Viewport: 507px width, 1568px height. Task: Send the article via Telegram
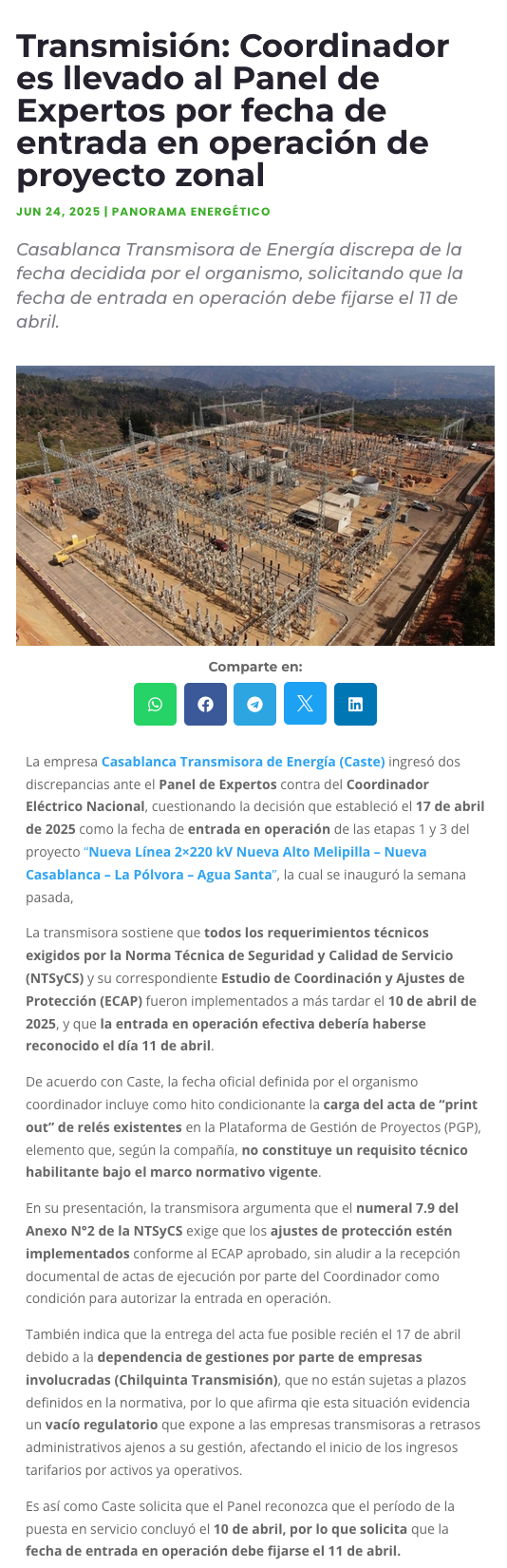pos(254,704)
